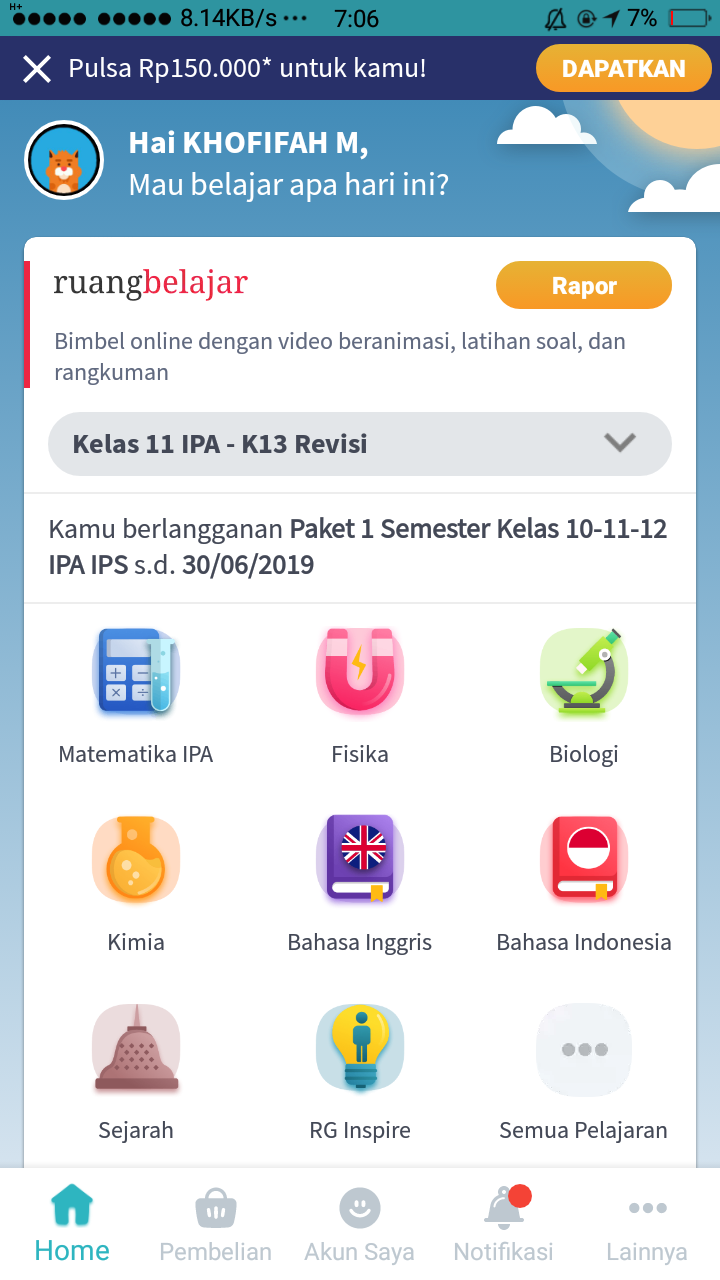Choose Bahasa Inggris subject
Viewport: 720px width, 1280px height.
click(x=360, y=885)
